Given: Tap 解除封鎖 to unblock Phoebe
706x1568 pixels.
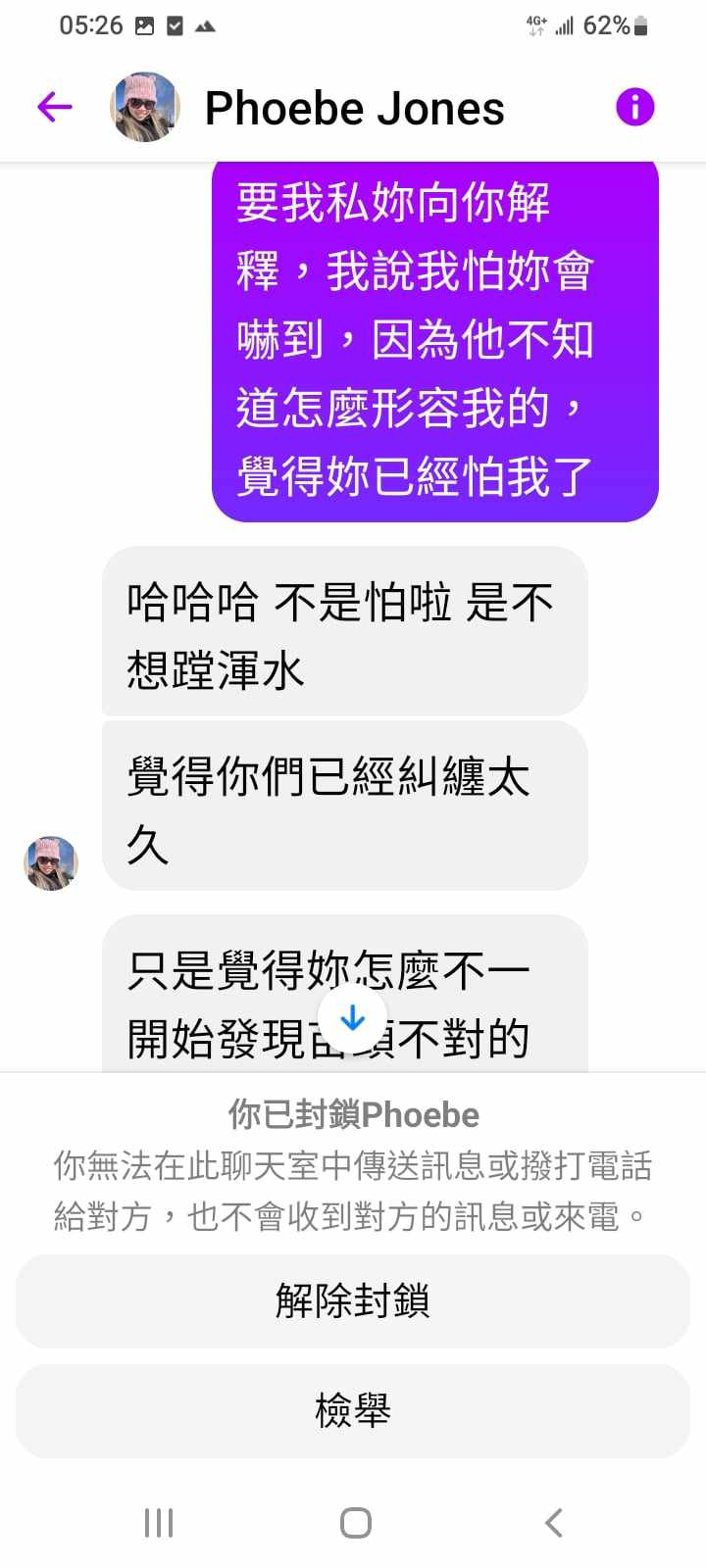Looking at the screenshot, I should (x=353, y=1300).
